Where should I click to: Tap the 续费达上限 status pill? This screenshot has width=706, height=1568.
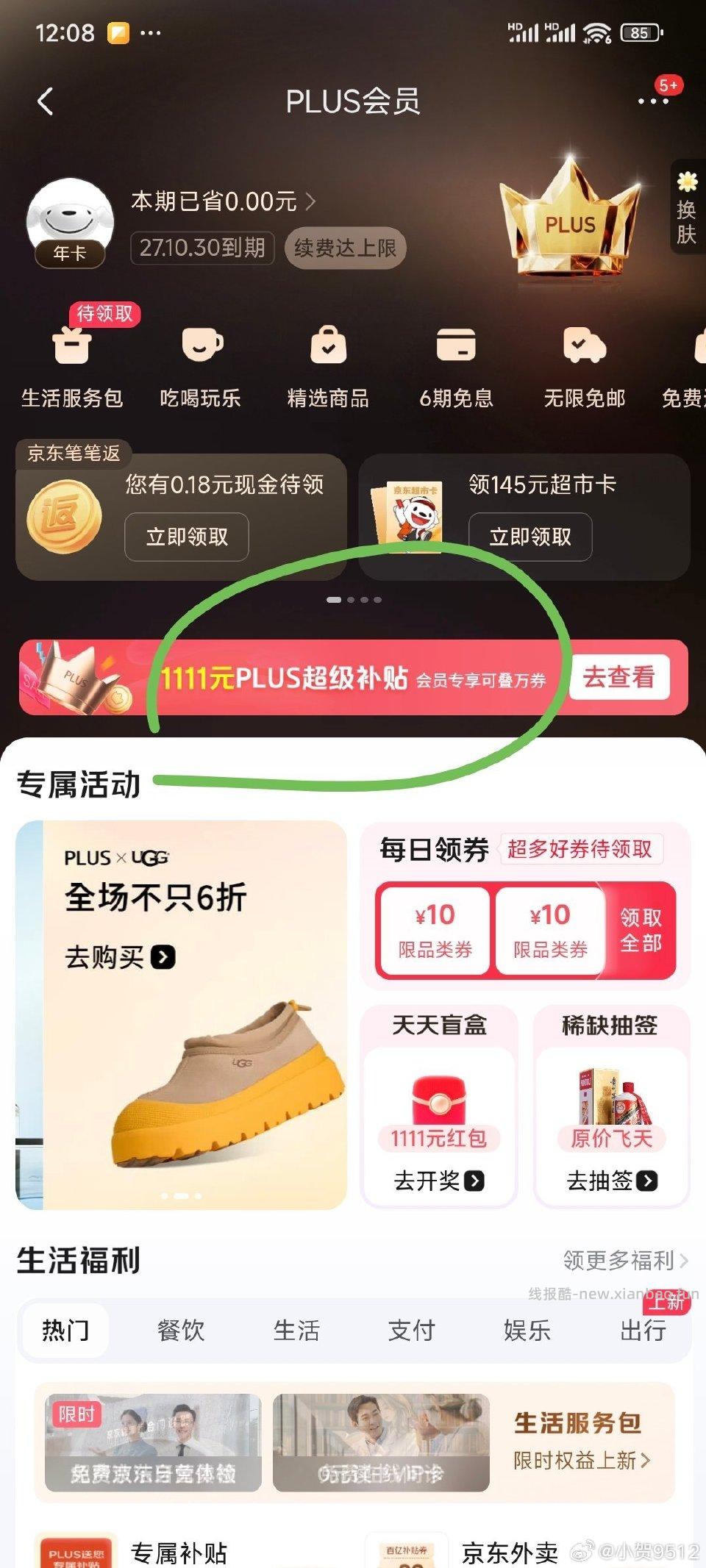point(345,248)
